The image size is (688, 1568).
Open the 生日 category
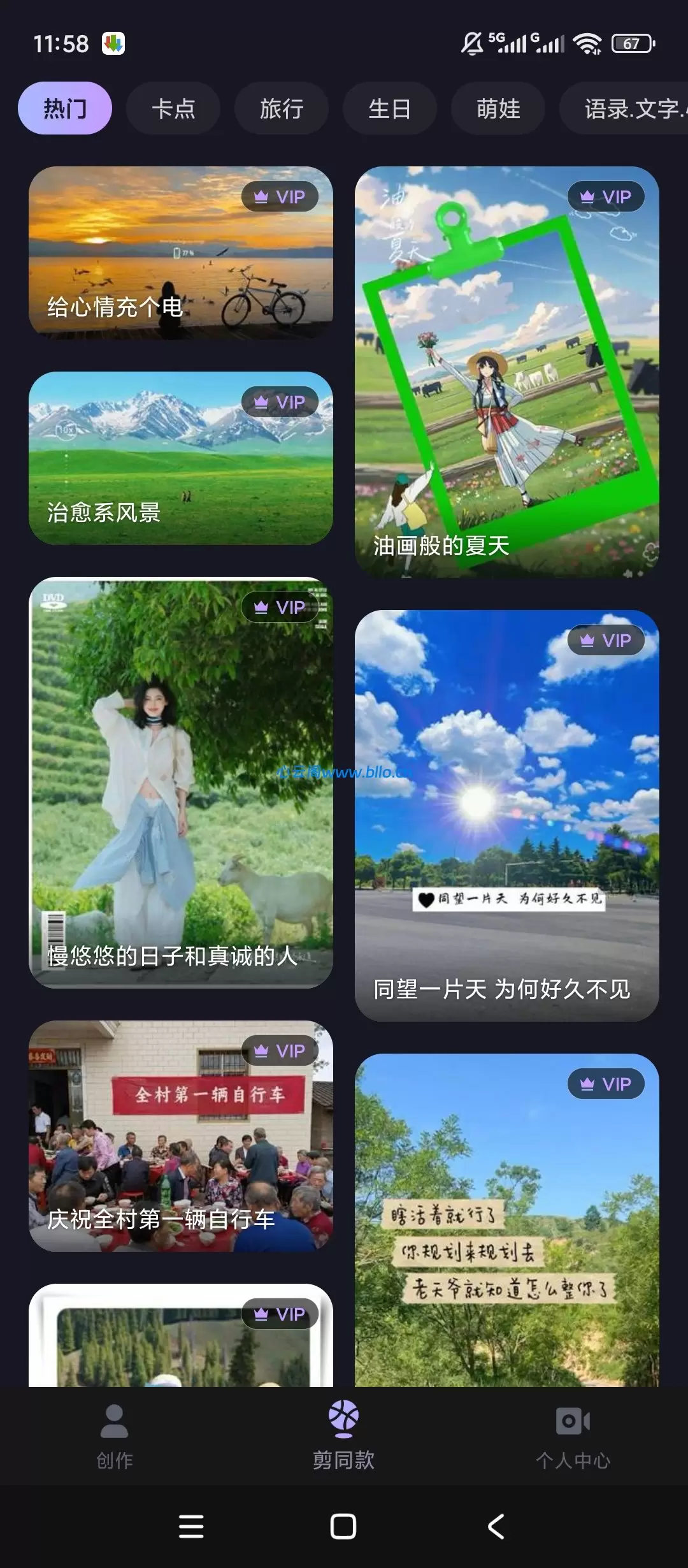(x=390, y=108)
